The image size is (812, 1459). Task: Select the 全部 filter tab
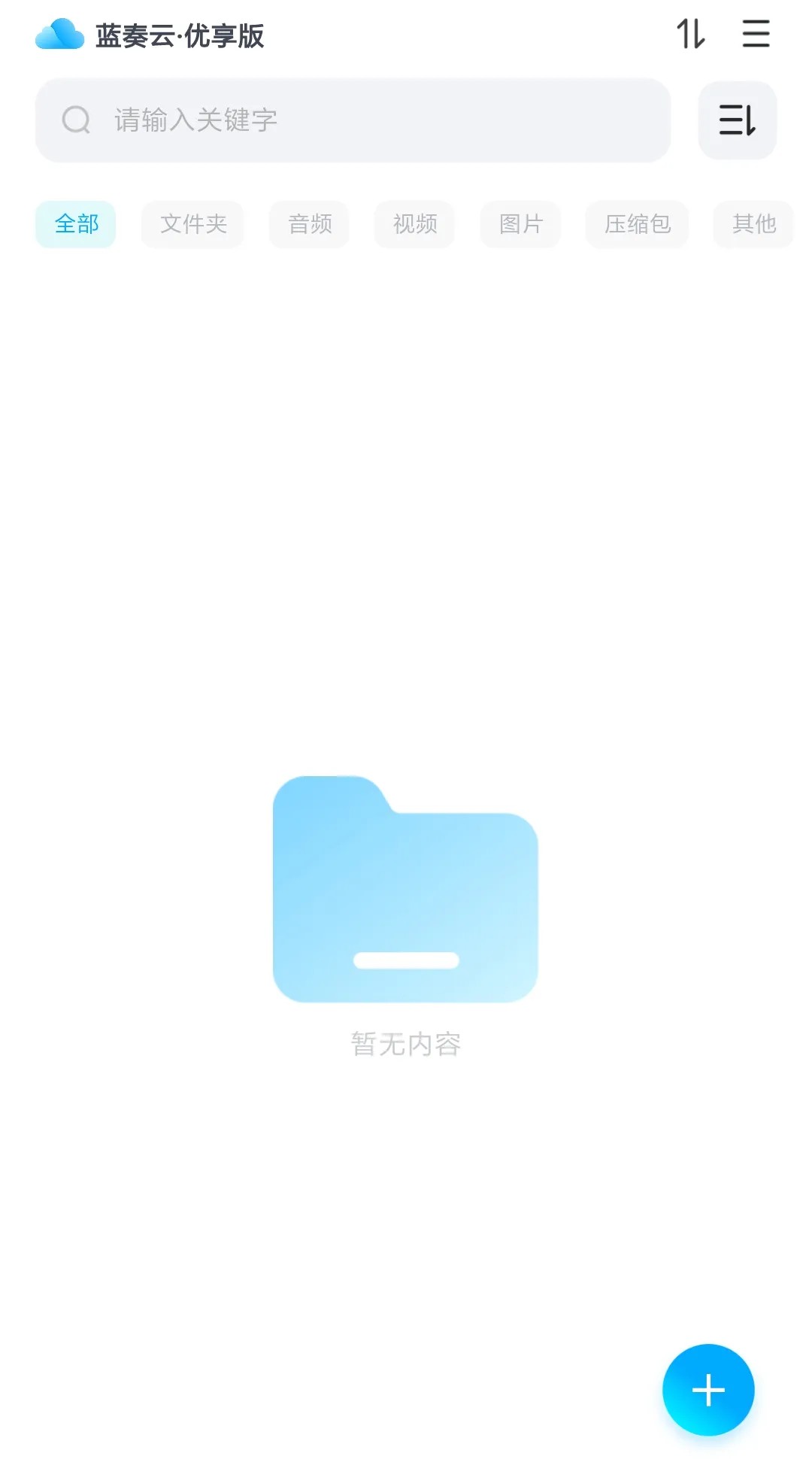point(75,223)
